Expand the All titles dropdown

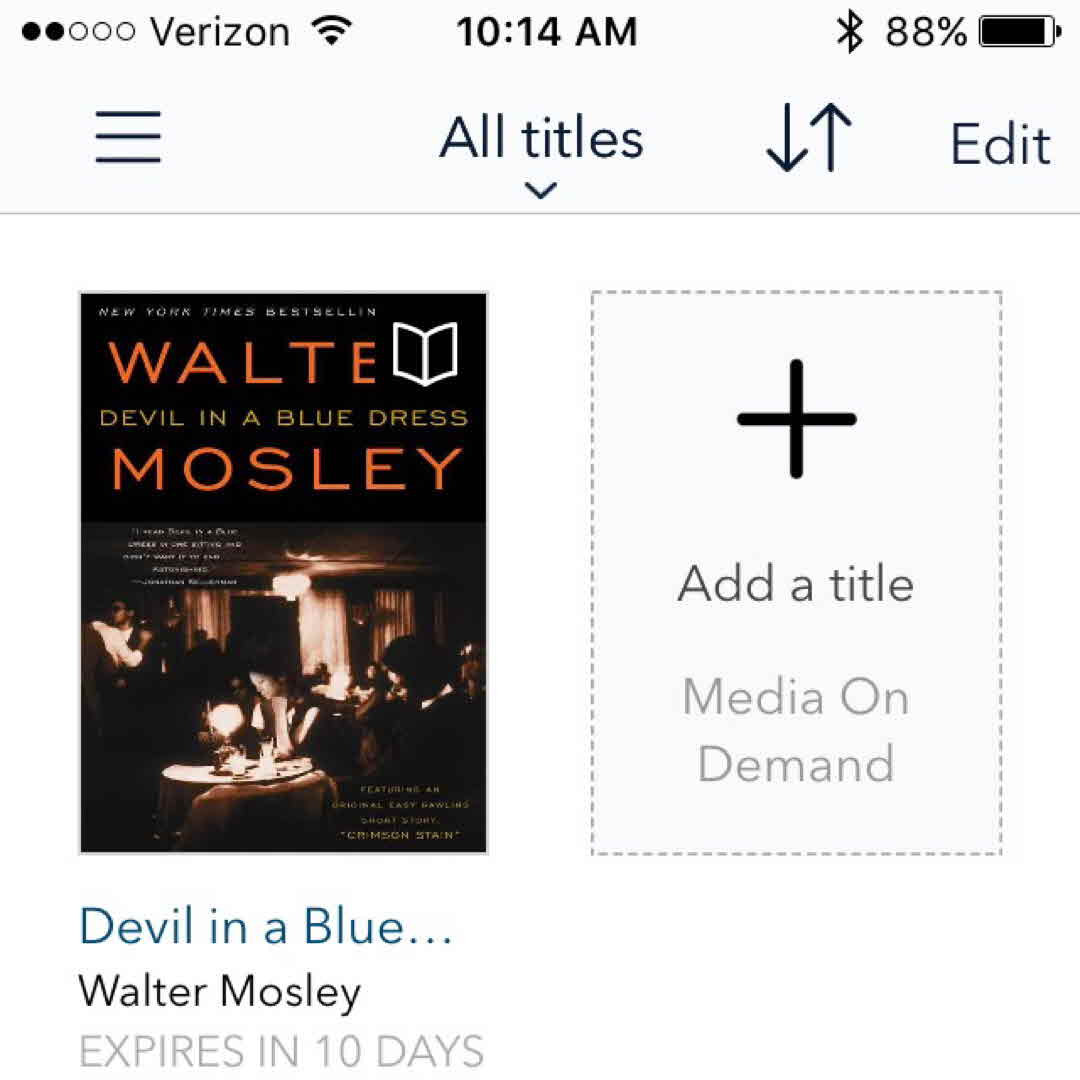(x=541, y=148)
